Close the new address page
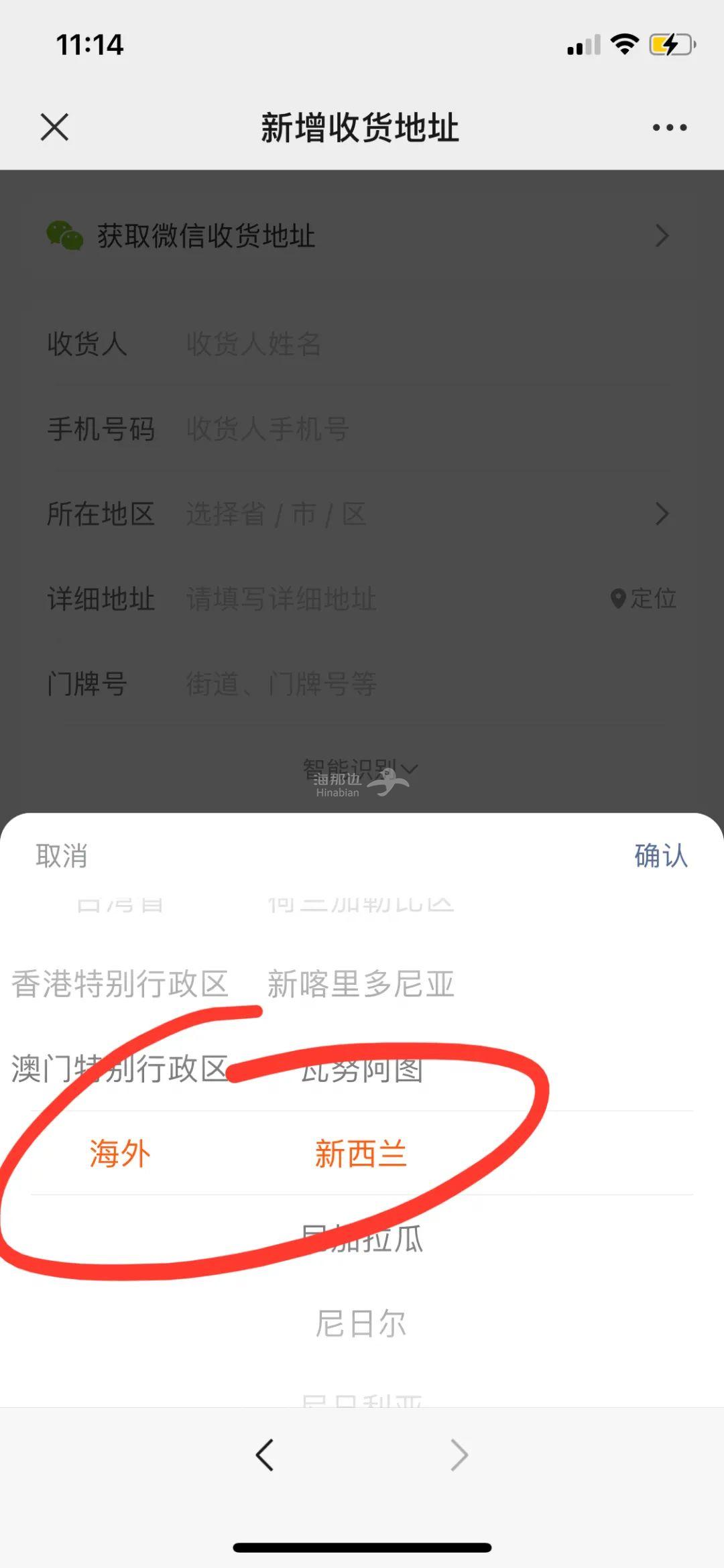This screenshot has width=724, height=1568. point(54,127)
